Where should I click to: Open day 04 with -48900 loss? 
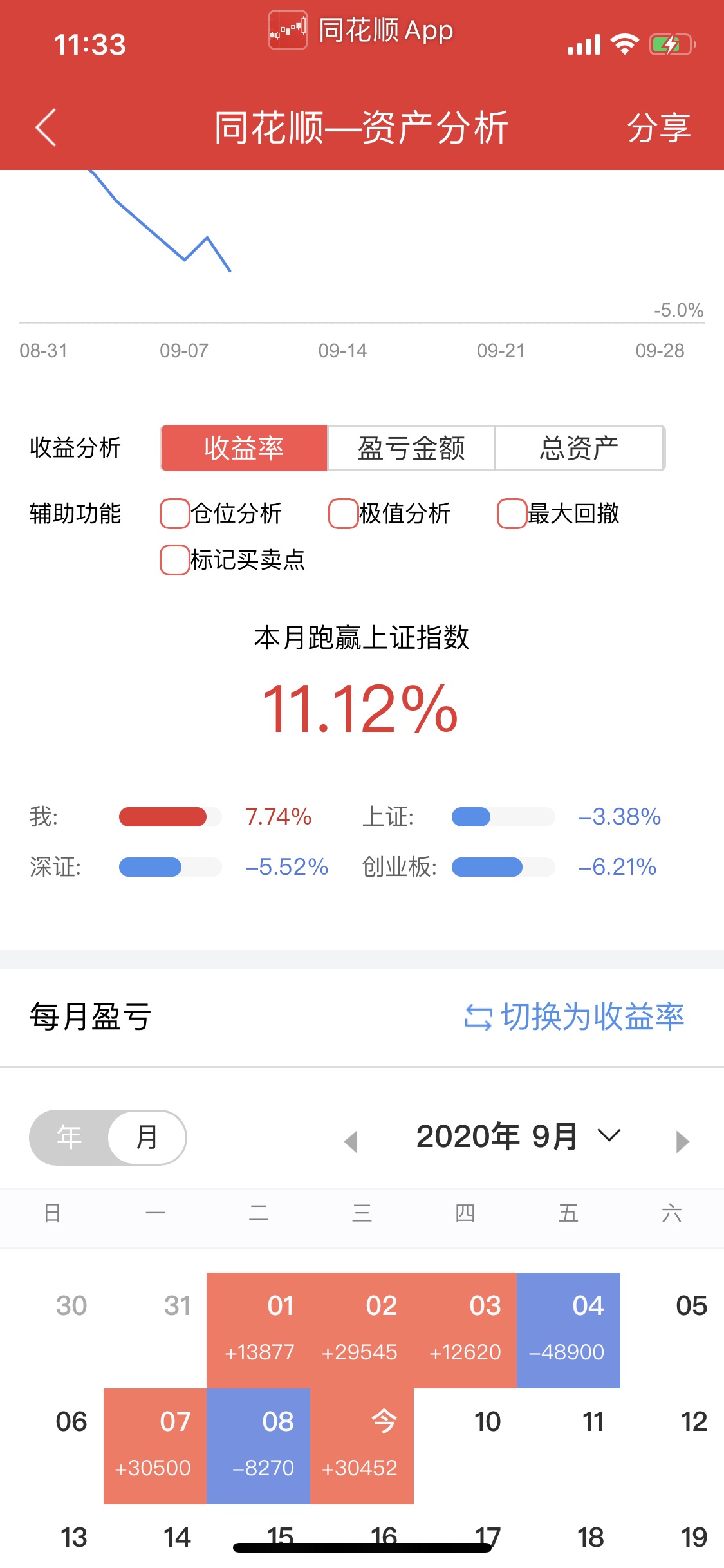click(x=568, y=1330)
